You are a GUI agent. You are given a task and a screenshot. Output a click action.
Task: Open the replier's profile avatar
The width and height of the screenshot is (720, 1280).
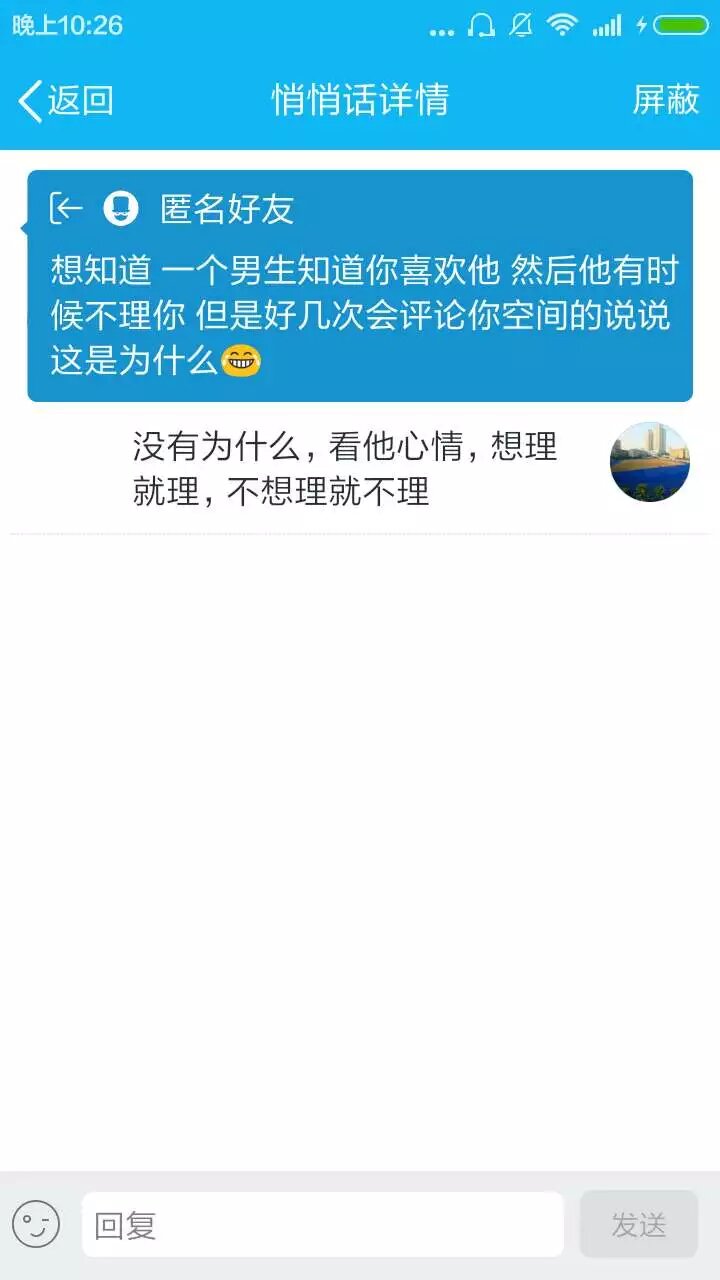[650, 461]
